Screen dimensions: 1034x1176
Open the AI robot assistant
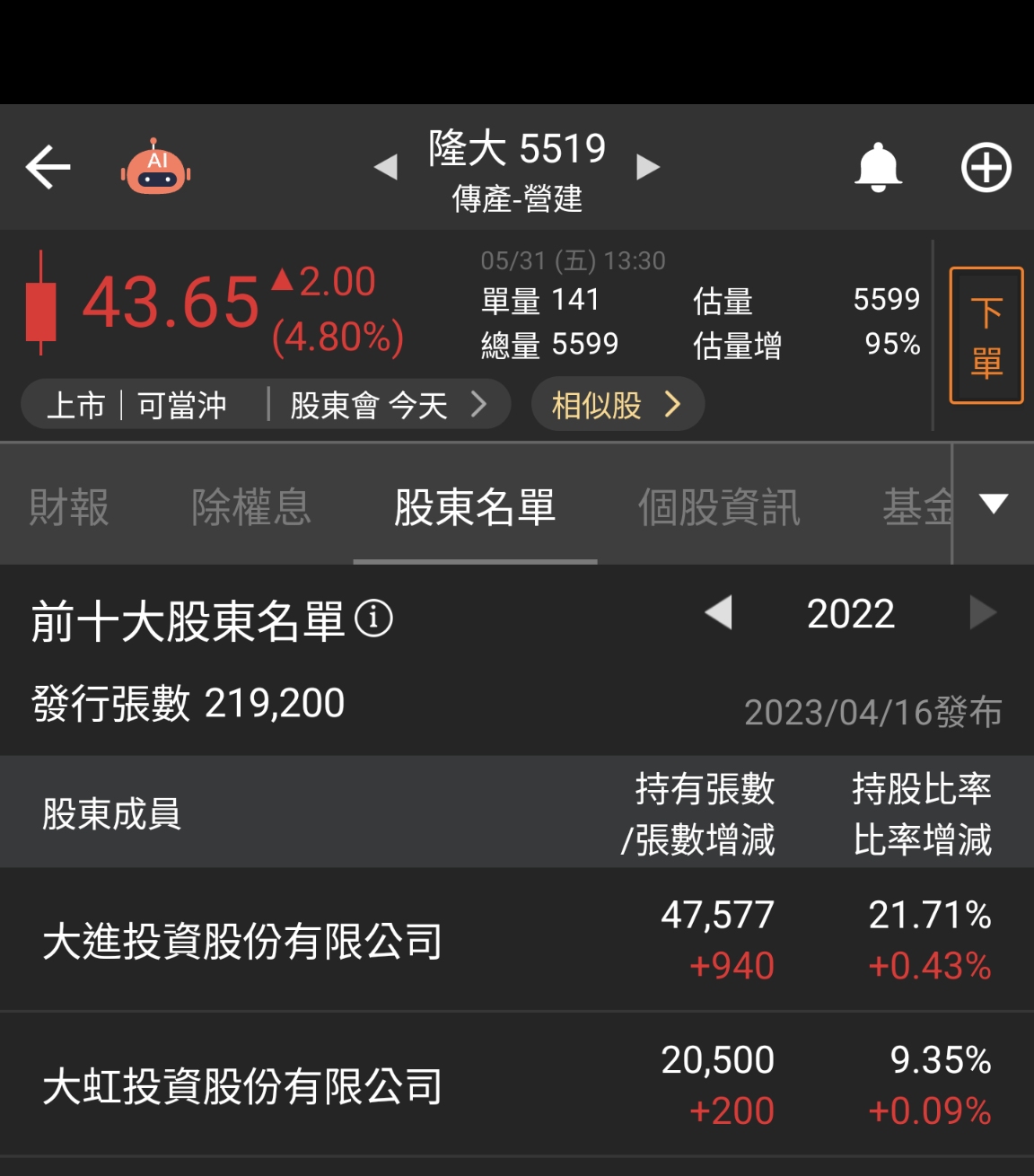coord(156,167)
